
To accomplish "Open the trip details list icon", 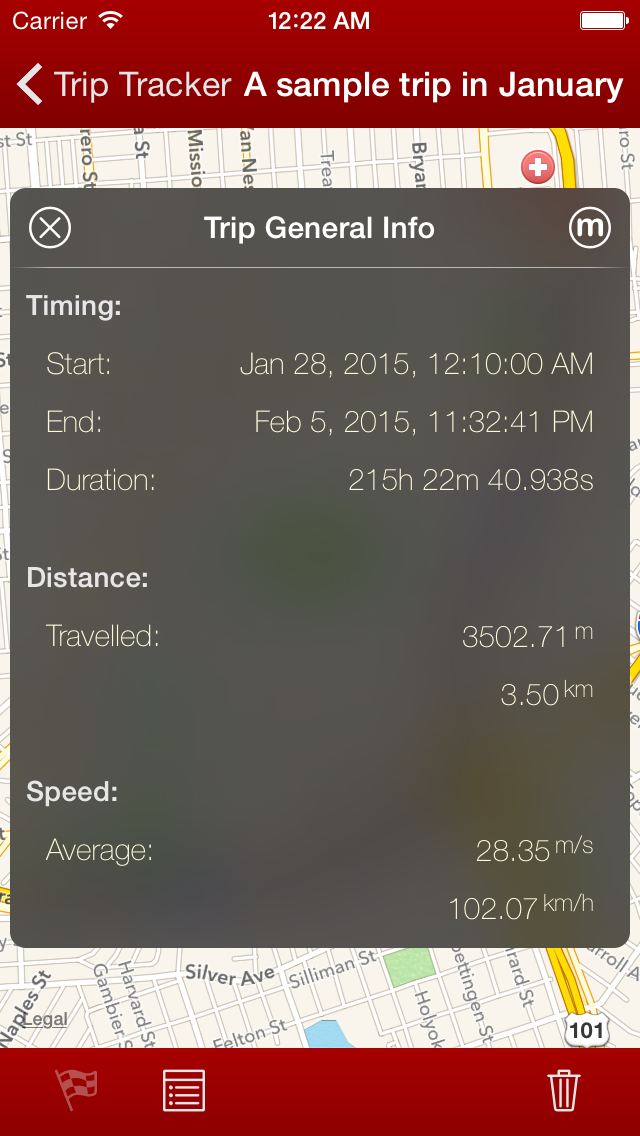I will coord(184,1090).
